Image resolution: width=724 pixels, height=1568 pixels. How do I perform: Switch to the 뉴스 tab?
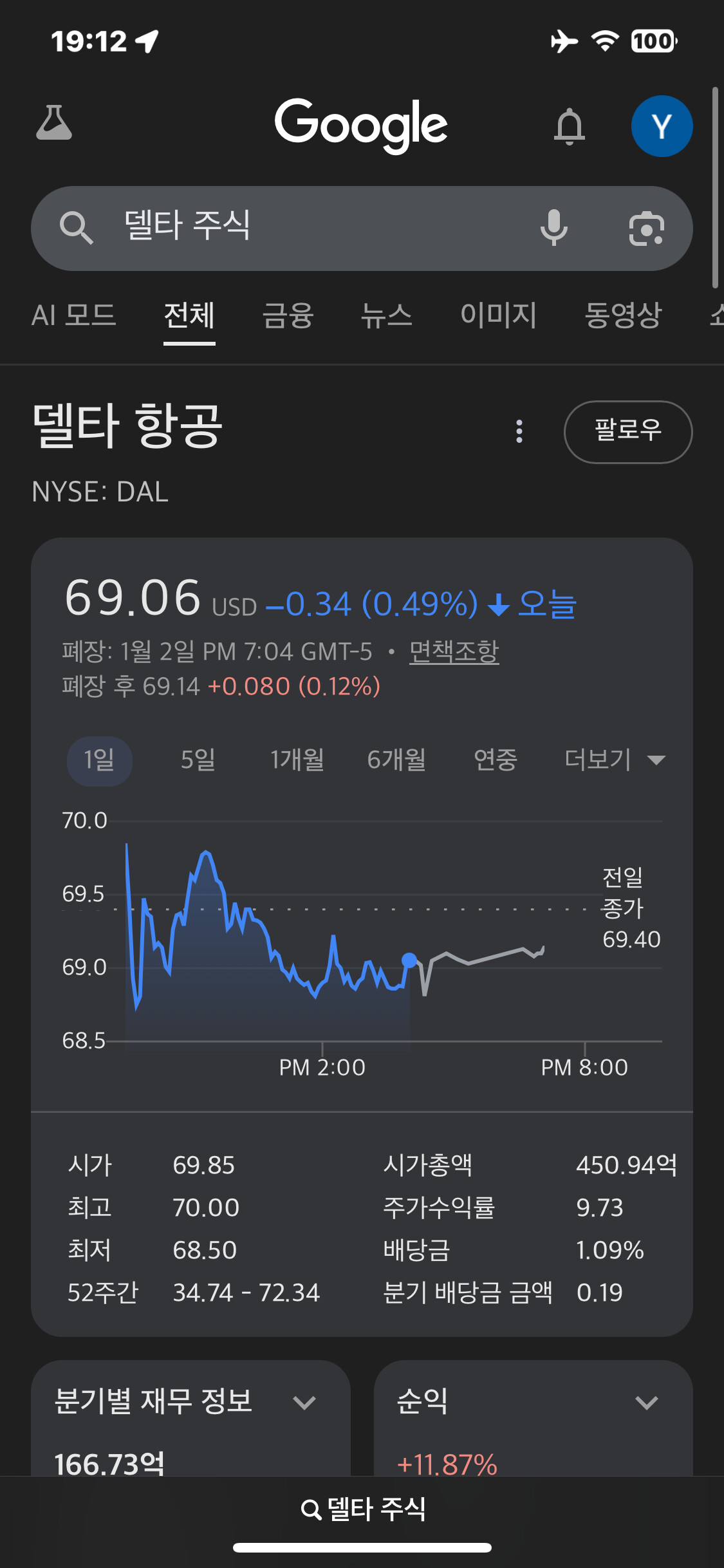[x=387, y=315]
